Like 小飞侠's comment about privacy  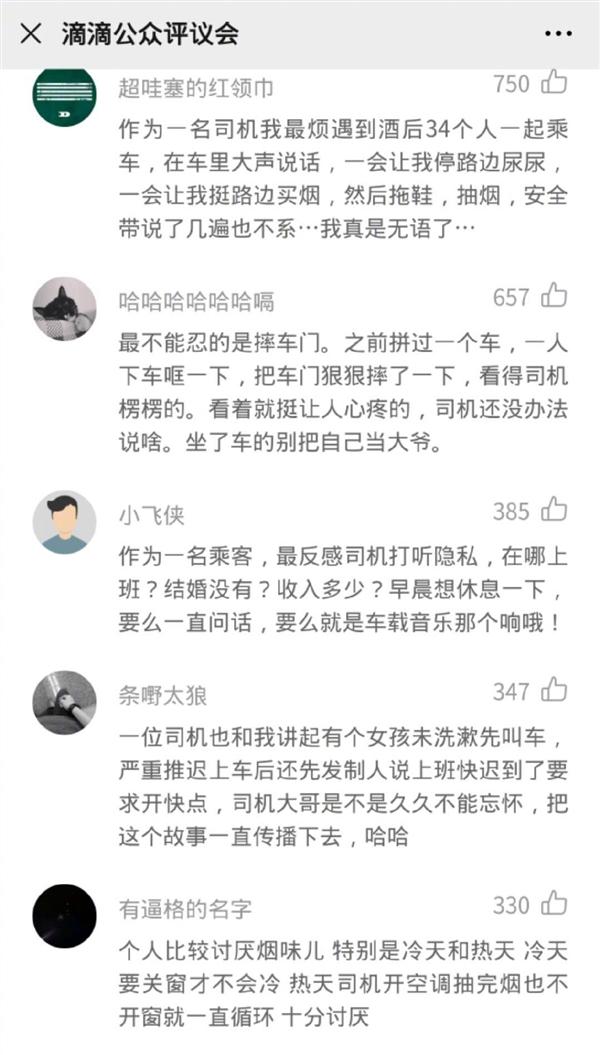pyautogui.click(x=554, y=511)
